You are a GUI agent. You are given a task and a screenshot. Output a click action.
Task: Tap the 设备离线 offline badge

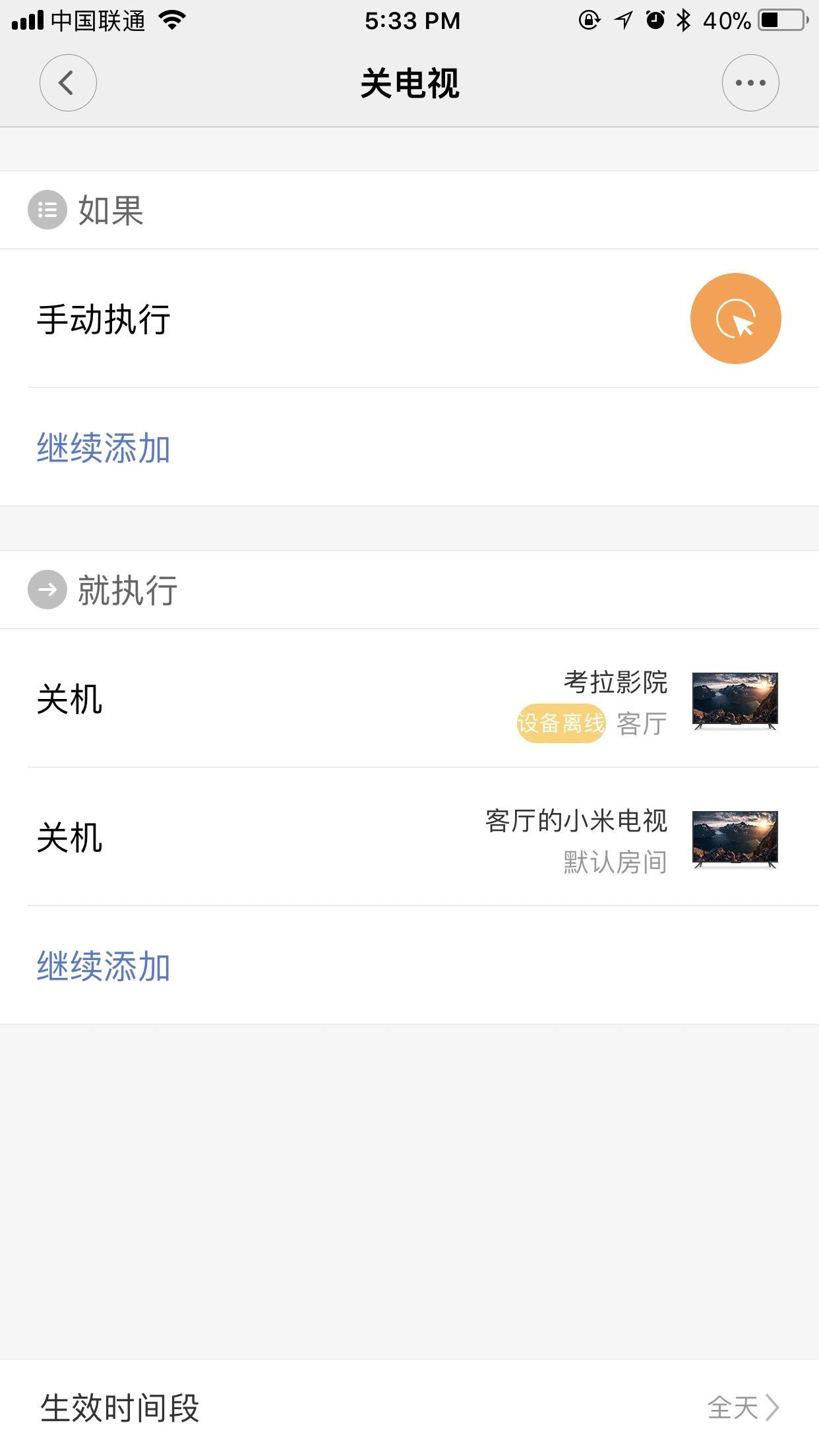pyautogui.click(x=561, y=723)
